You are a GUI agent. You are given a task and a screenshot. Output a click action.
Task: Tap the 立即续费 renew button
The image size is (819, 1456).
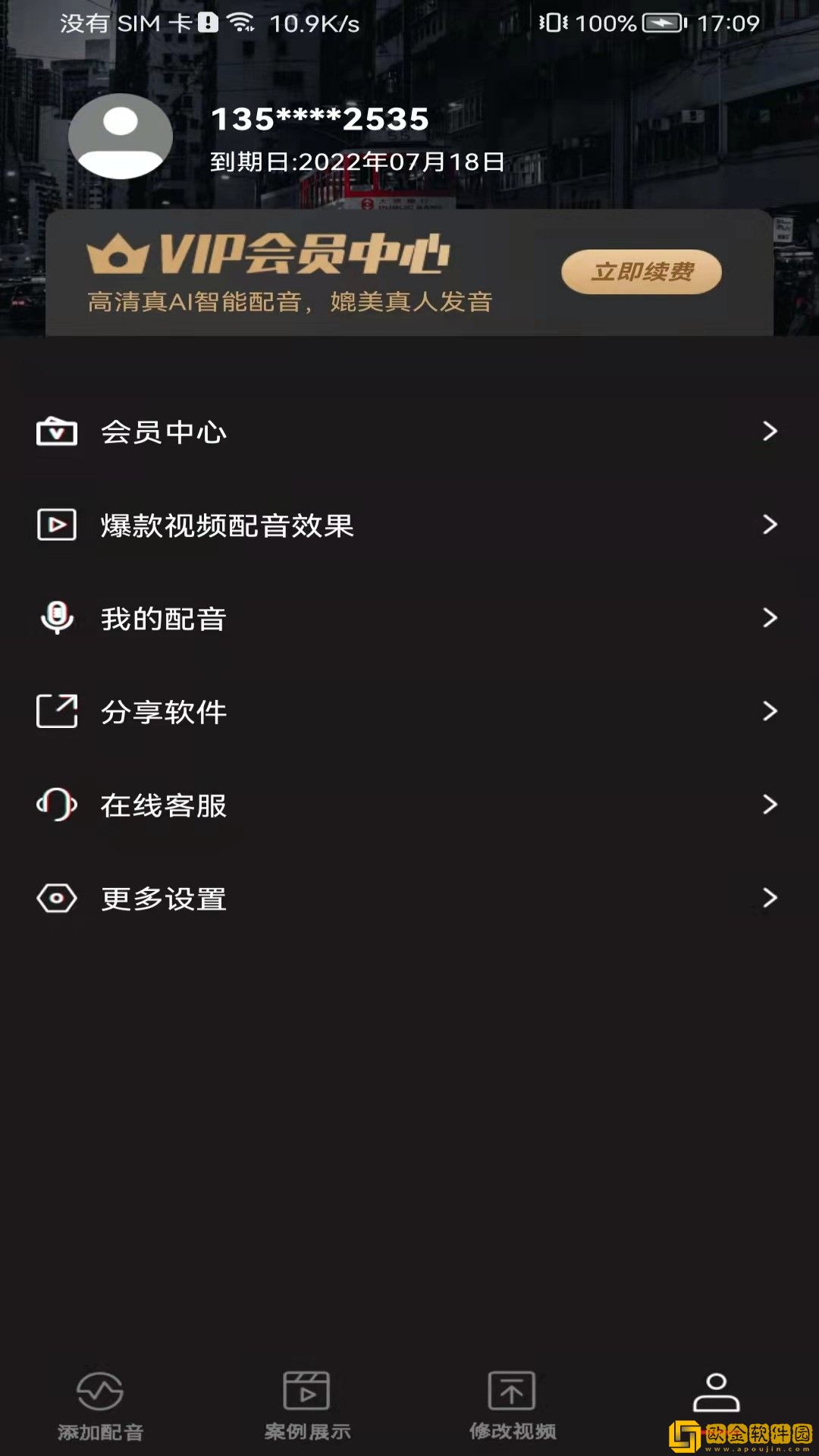point(641,271)
